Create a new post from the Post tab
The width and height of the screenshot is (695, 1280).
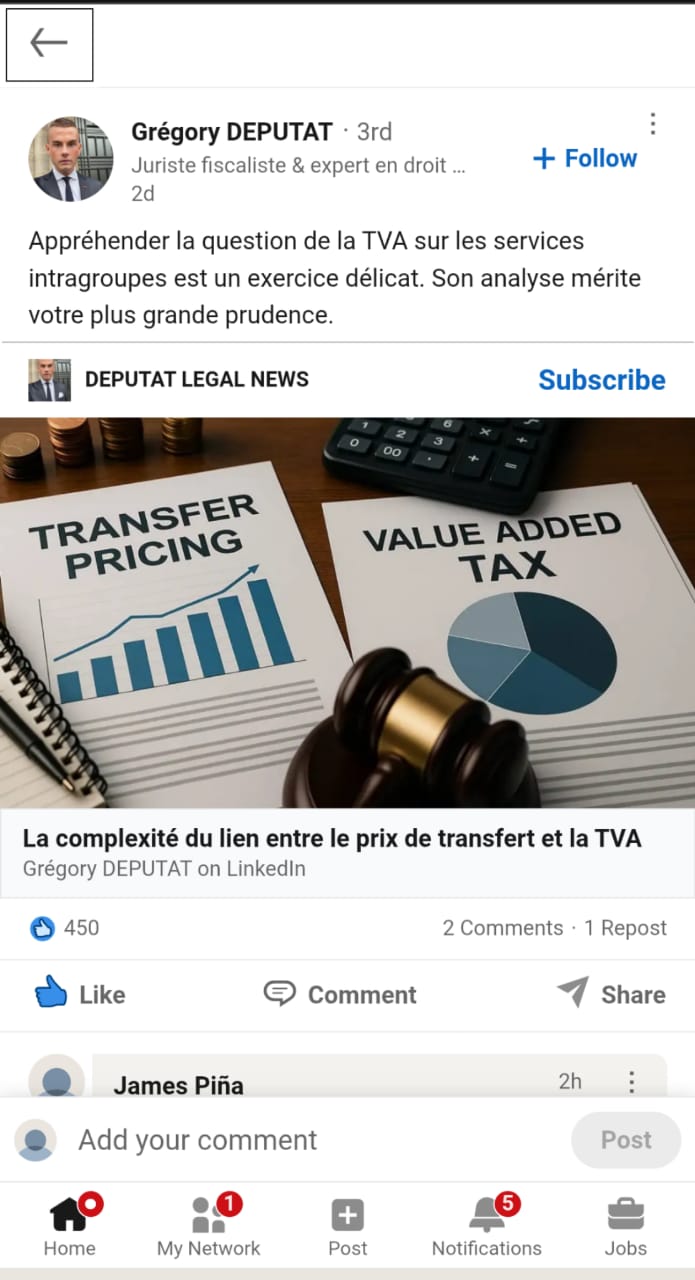click(x=347, y=1227)
